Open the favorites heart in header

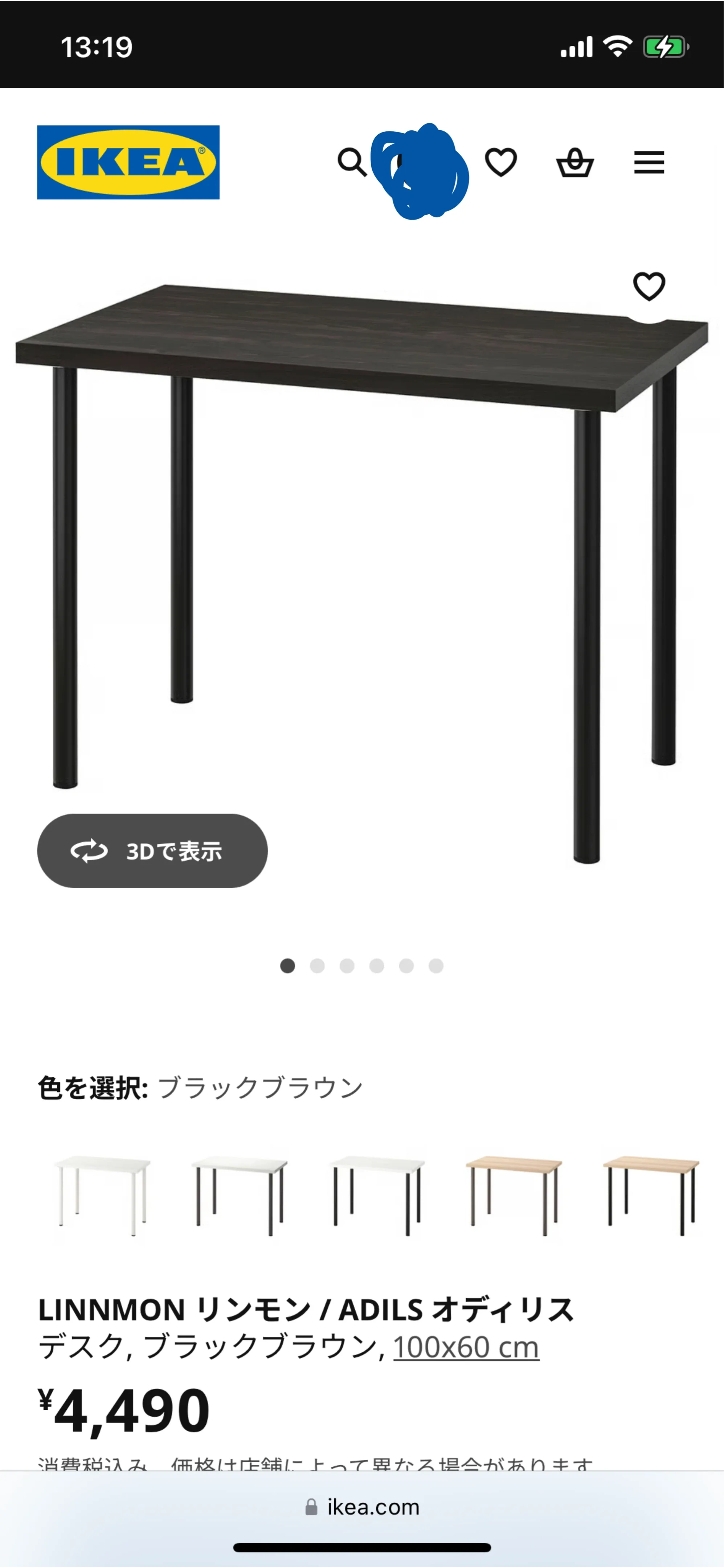pyautogui.click(x=501, y=163)
